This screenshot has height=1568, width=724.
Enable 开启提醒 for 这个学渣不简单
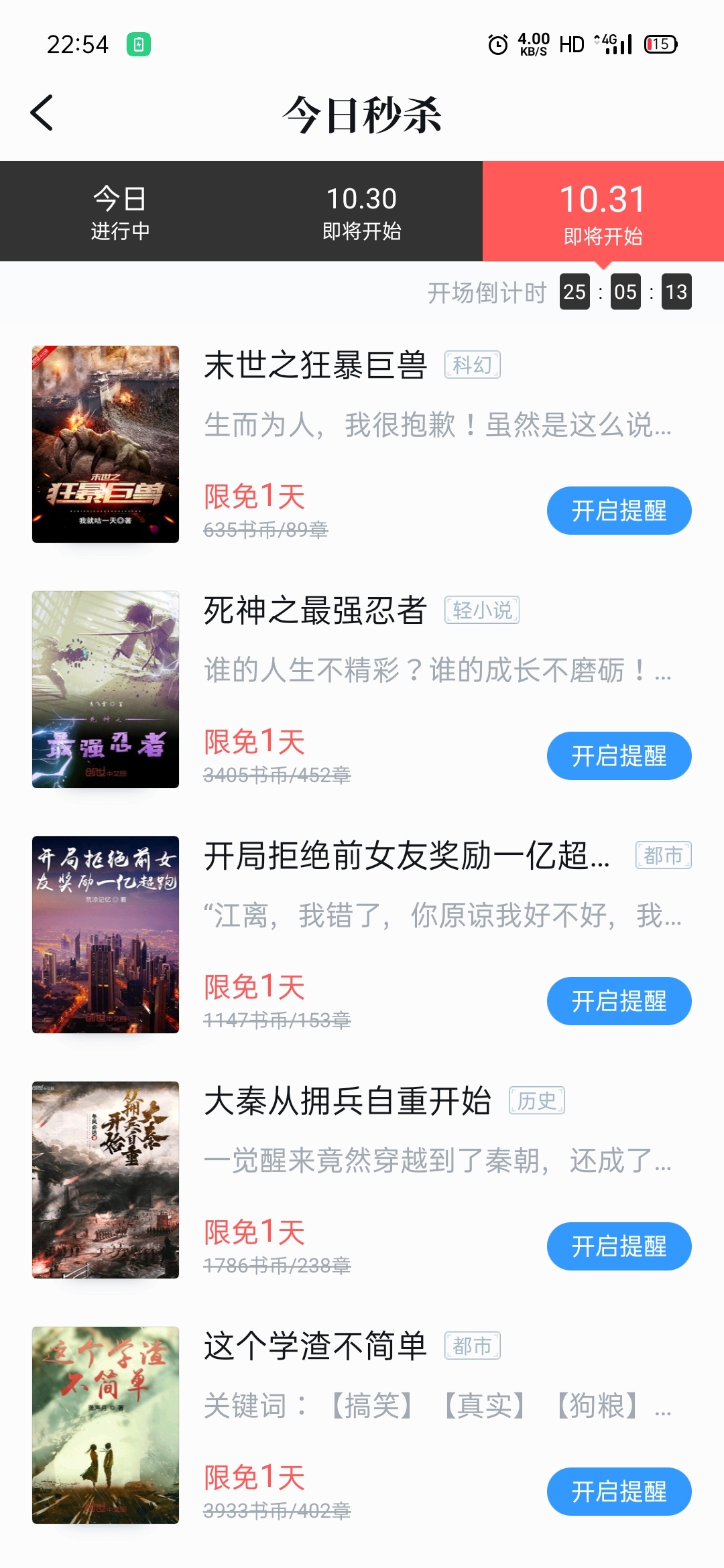tap(619, 1492)
